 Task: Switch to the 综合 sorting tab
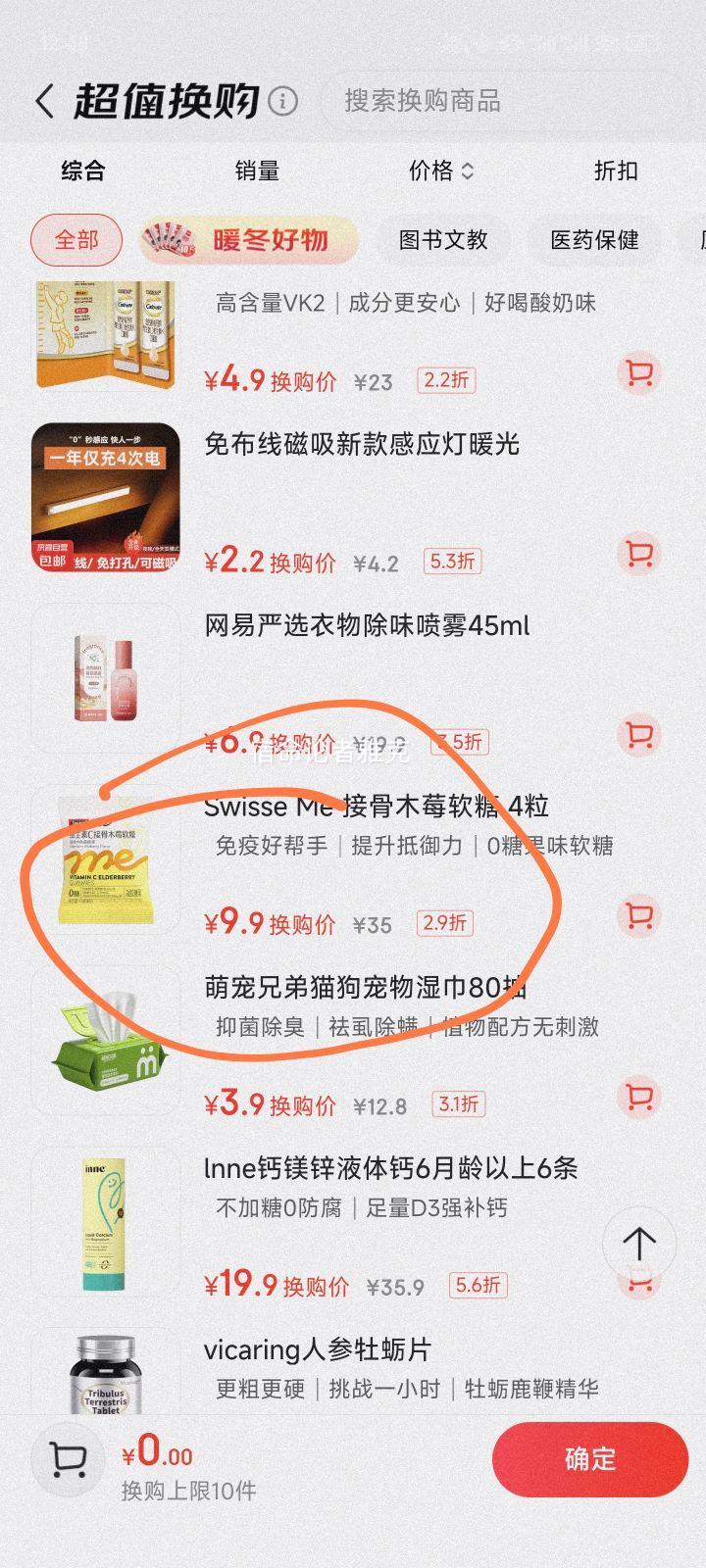point(85,171)
